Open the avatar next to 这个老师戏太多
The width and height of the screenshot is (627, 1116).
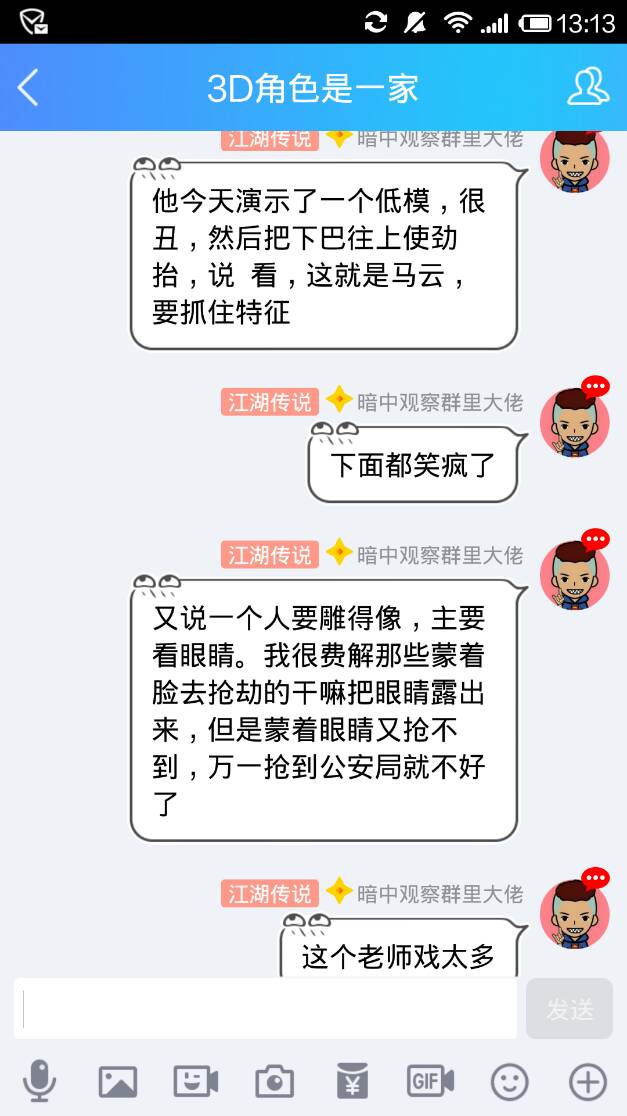[x=575, y=913]
